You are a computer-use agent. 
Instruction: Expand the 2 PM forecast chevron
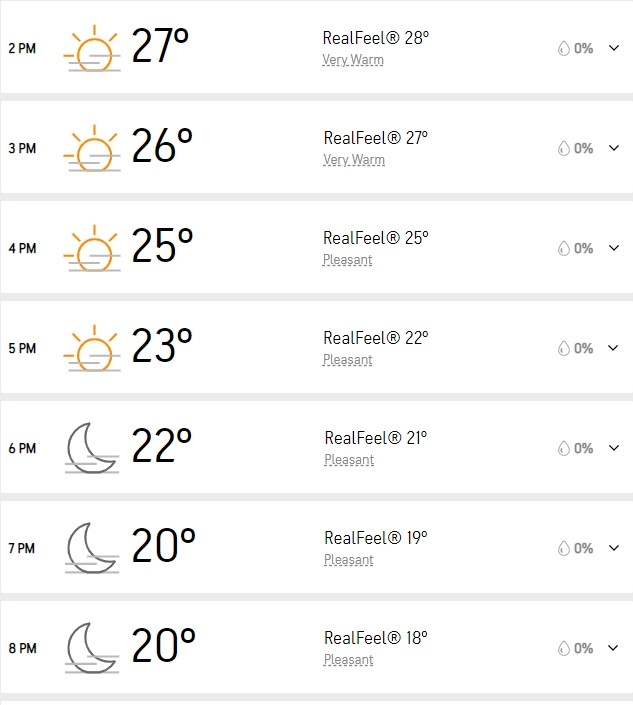point(614,48)
